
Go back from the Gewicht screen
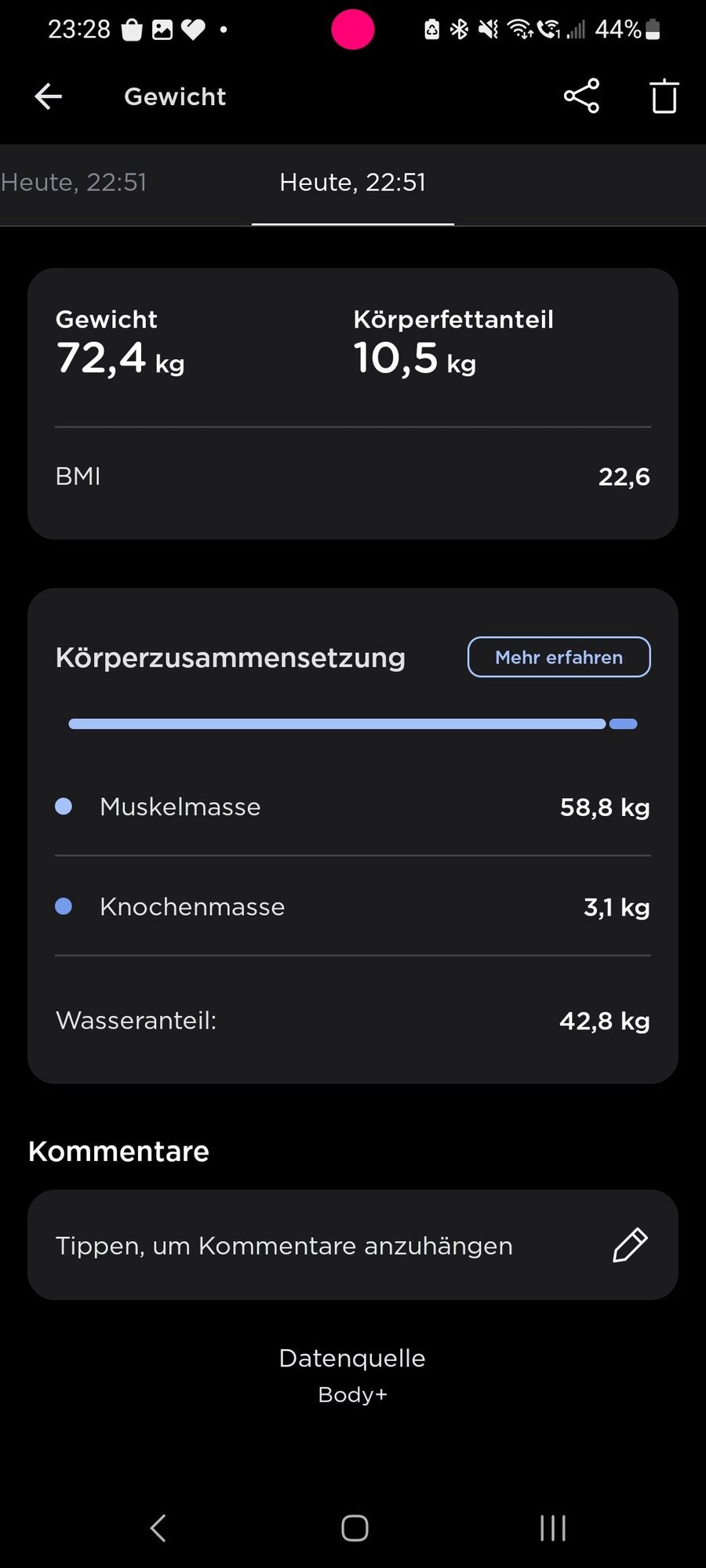pos(49,96)
